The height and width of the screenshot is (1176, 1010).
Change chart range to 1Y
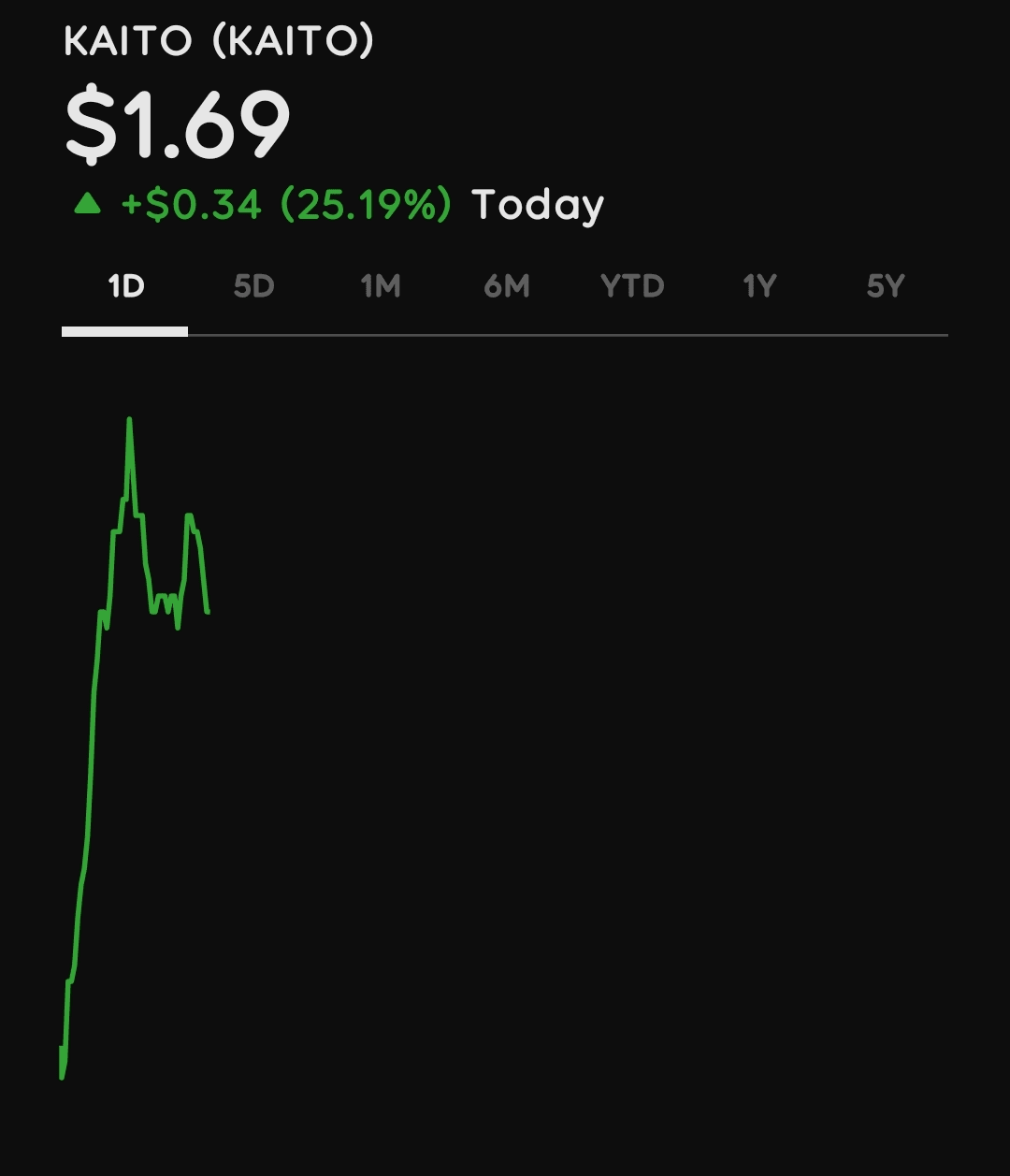[759, 286]
